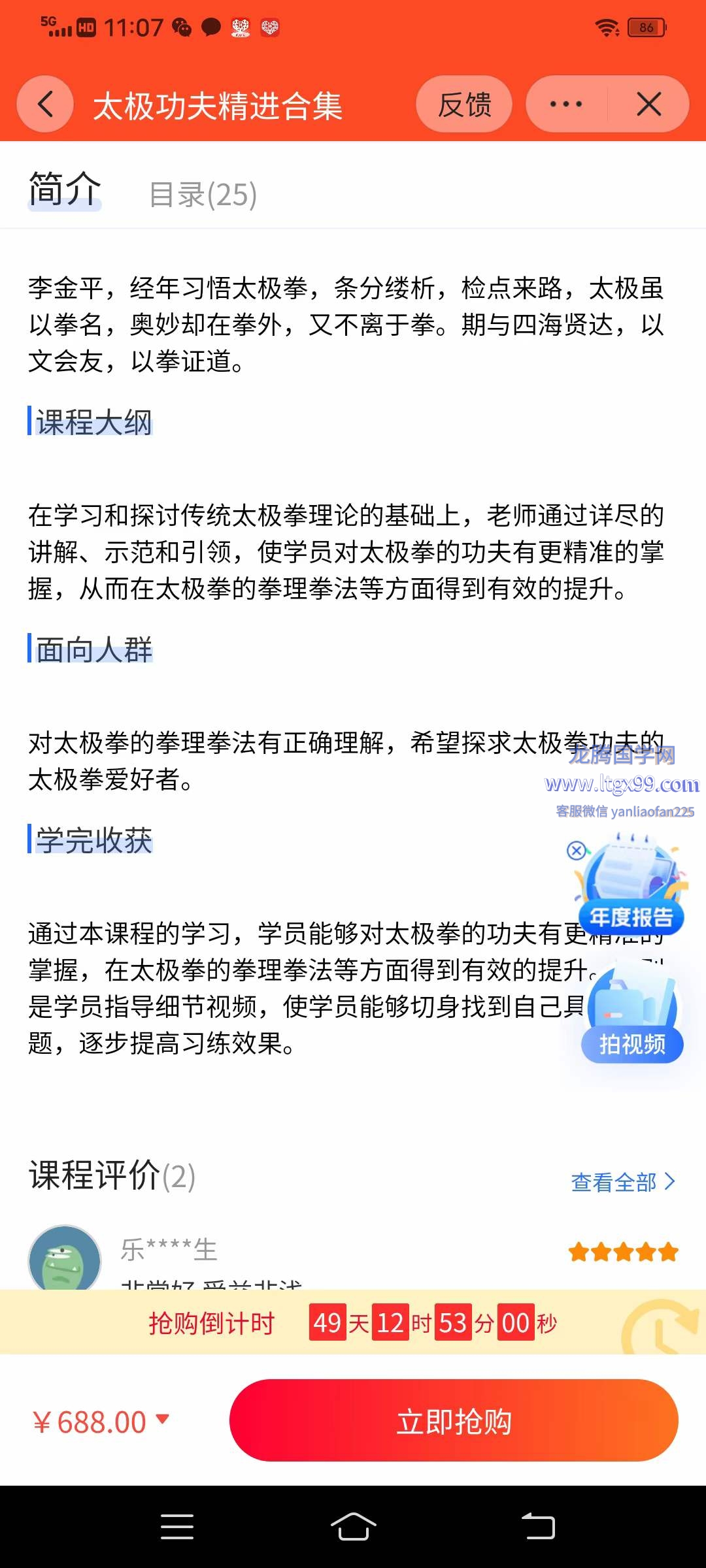Select the 简介 tab

point(65,190)
